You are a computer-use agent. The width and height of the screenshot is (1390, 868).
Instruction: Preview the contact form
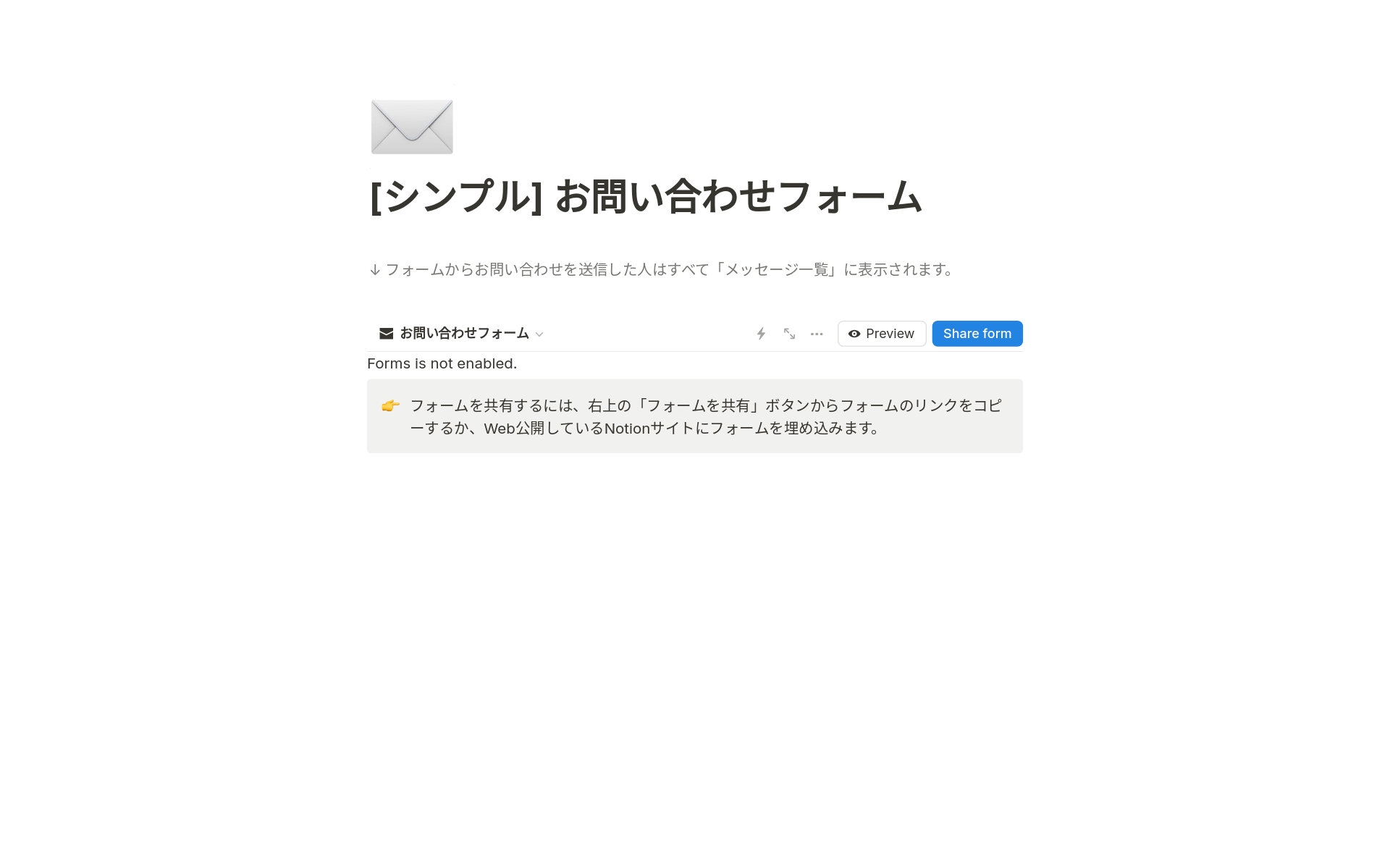[881, 334]
